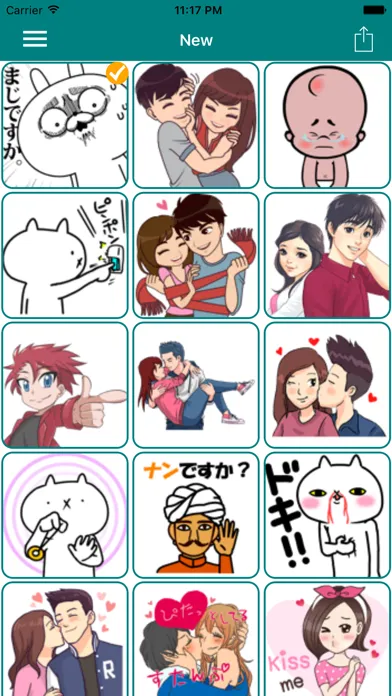Choose the cheek kiss sticker with red hearts
The height and width of the screenshot is (696, 392).
click(327, 385)
